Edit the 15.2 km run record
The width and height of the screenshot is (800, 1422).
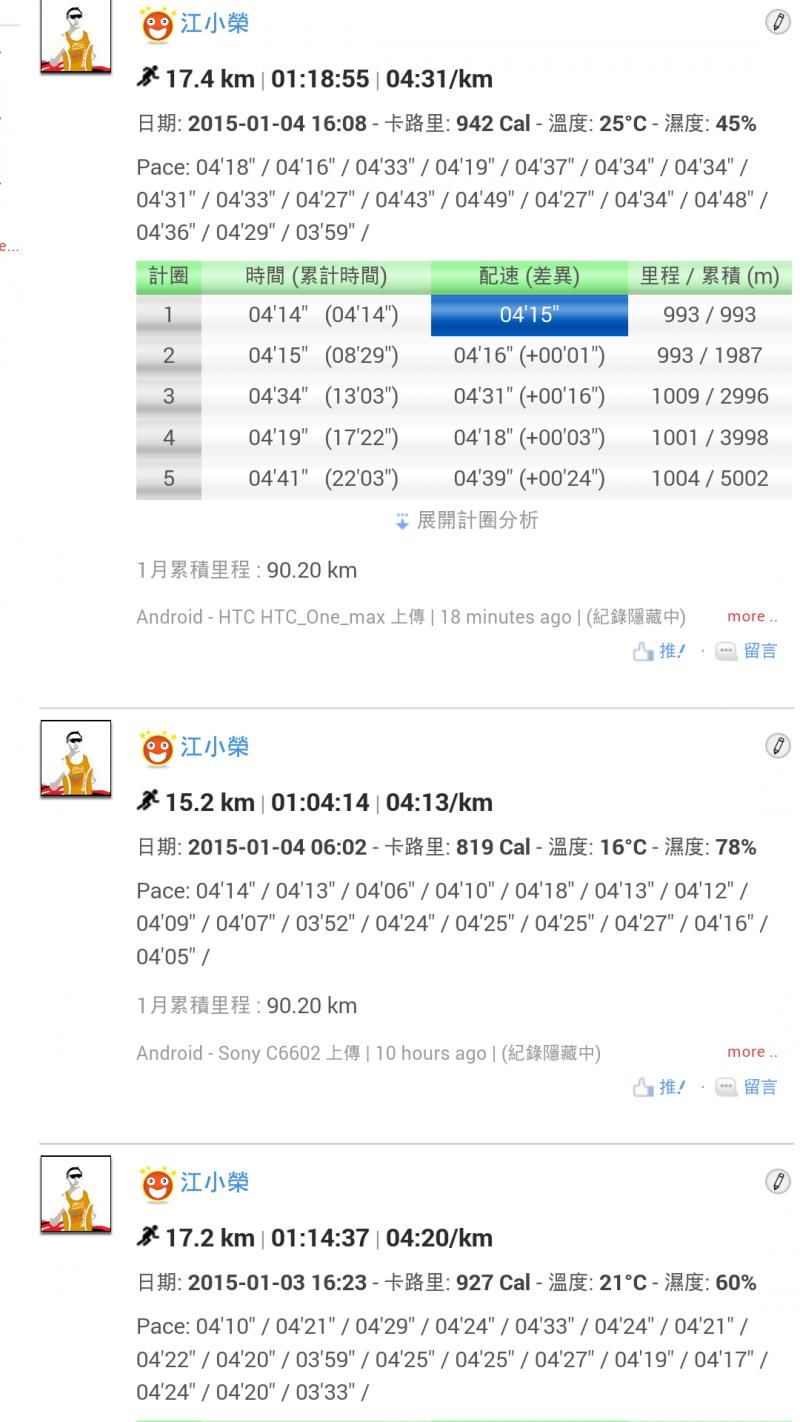pyautogui.click(x=778, y=745)
